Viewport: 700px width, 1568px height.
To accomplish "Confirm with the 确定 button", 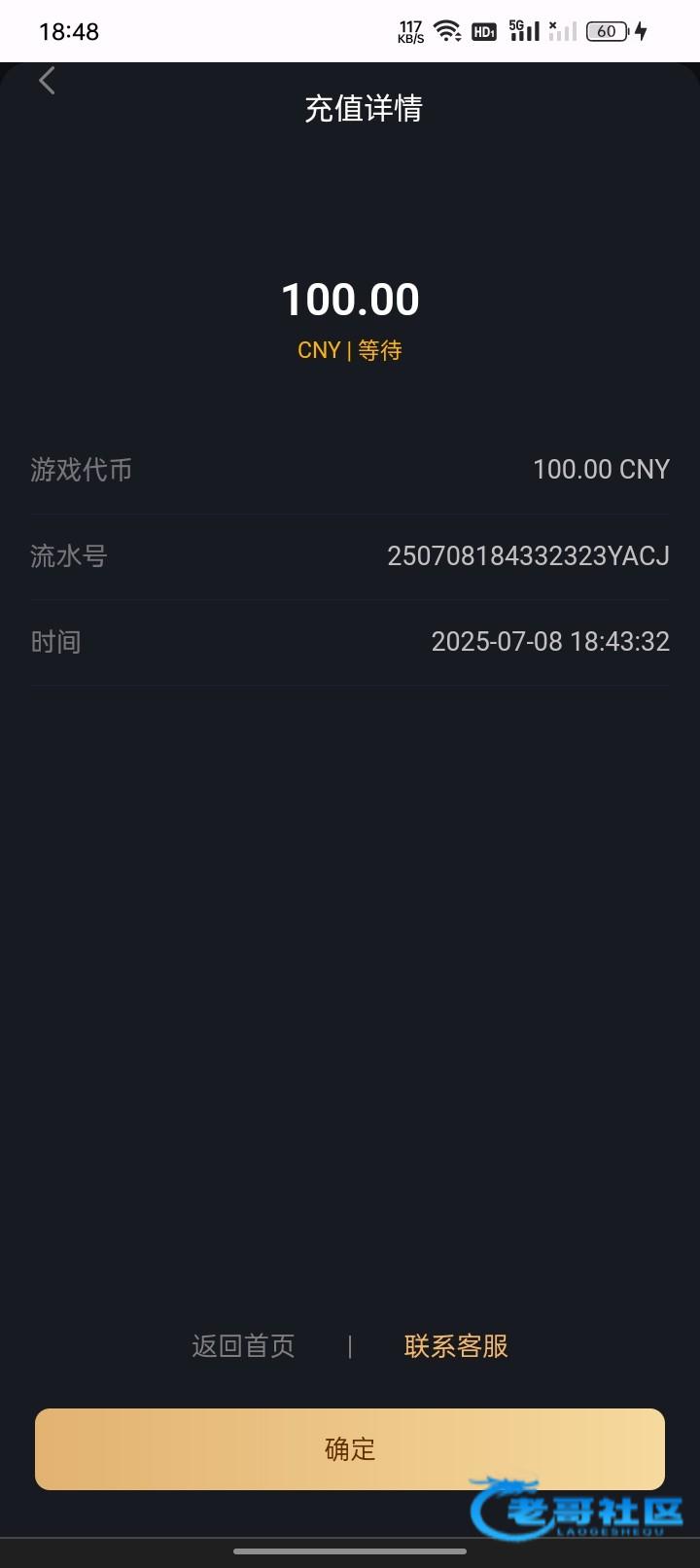I will [350, 1449].
